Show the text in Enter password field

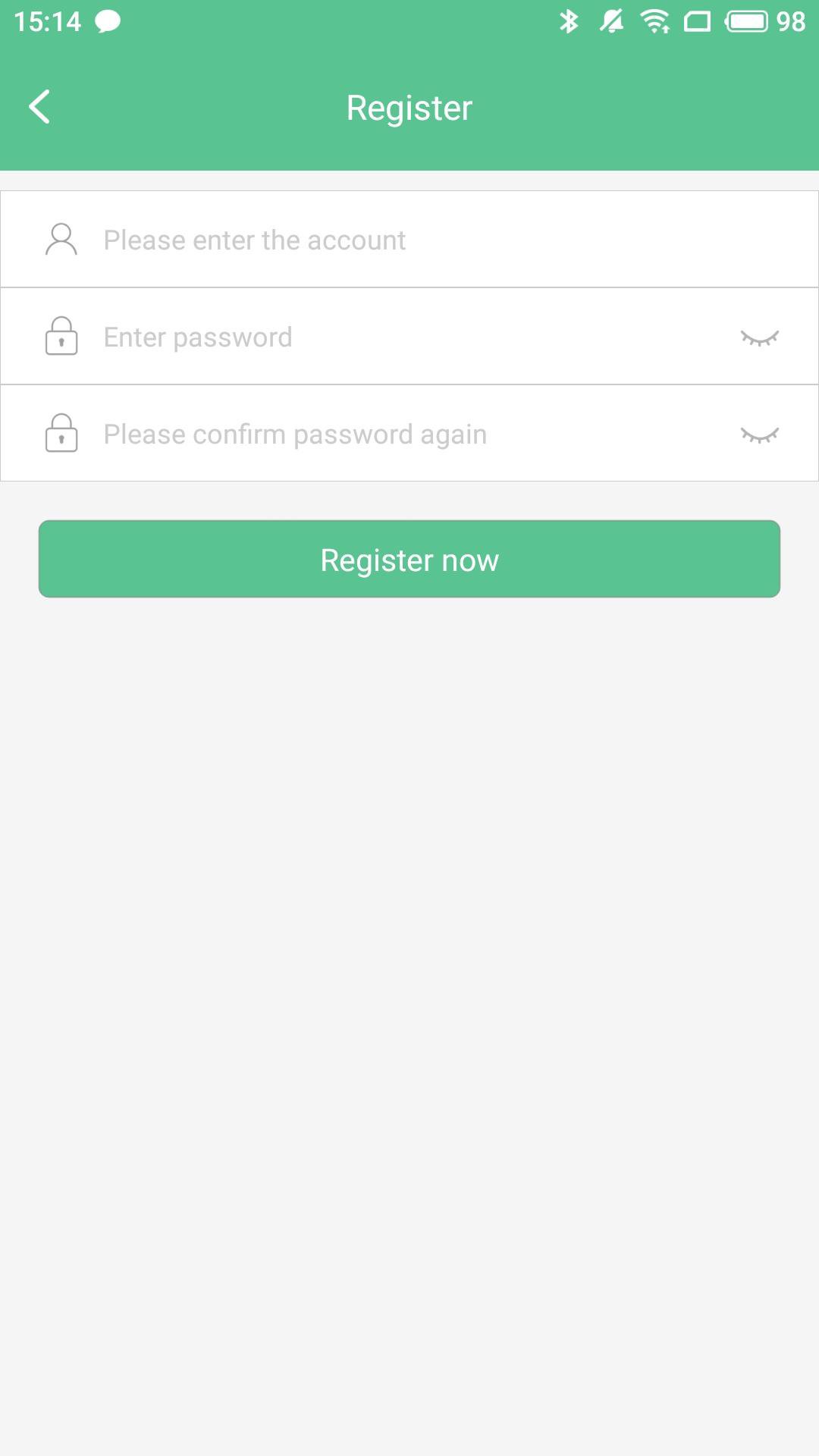click(x=759, y=338)
